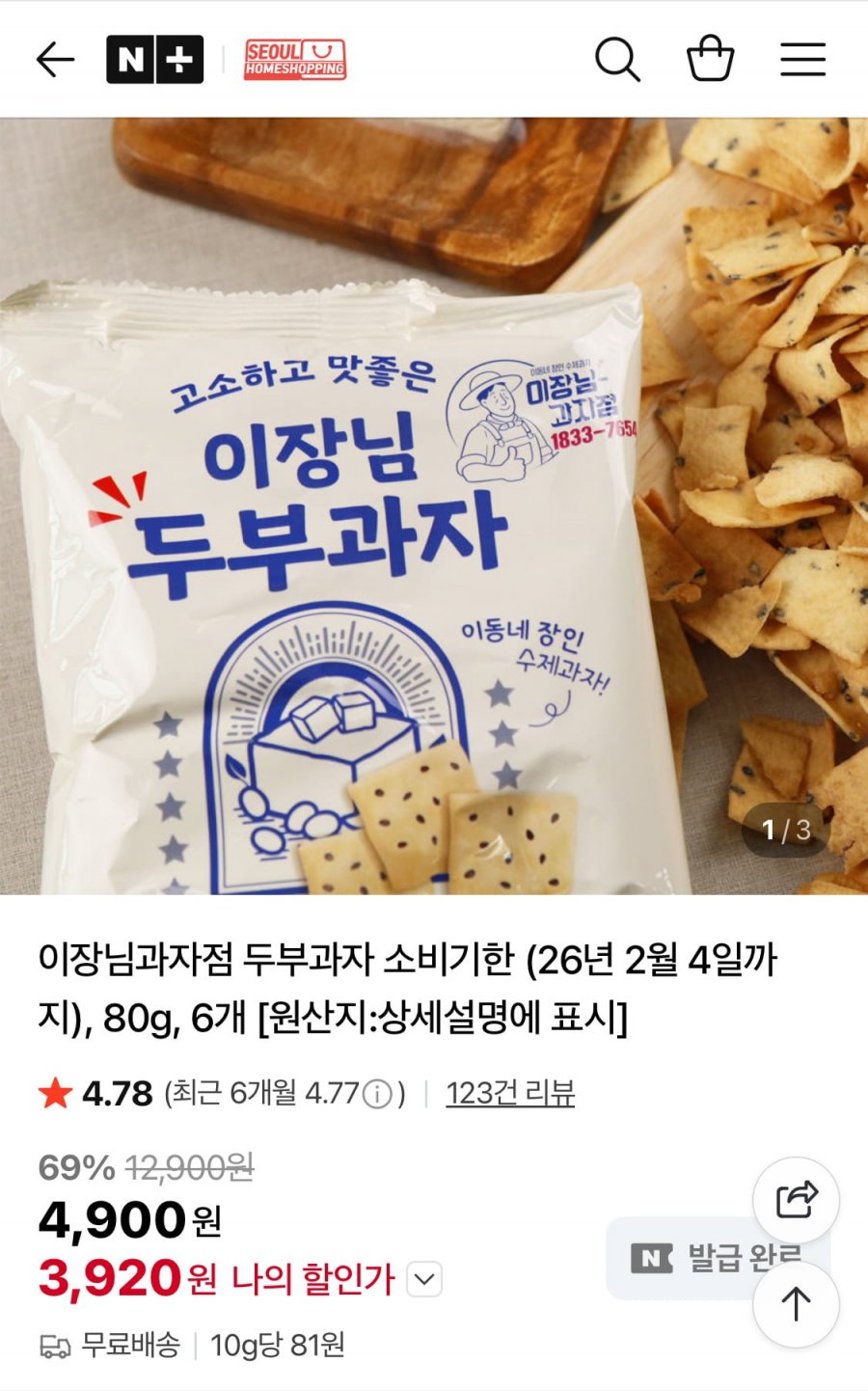The width and height of the screenshot is (868, 1391).
Task: Select the red star rating icon
Action: (55, 1093)
